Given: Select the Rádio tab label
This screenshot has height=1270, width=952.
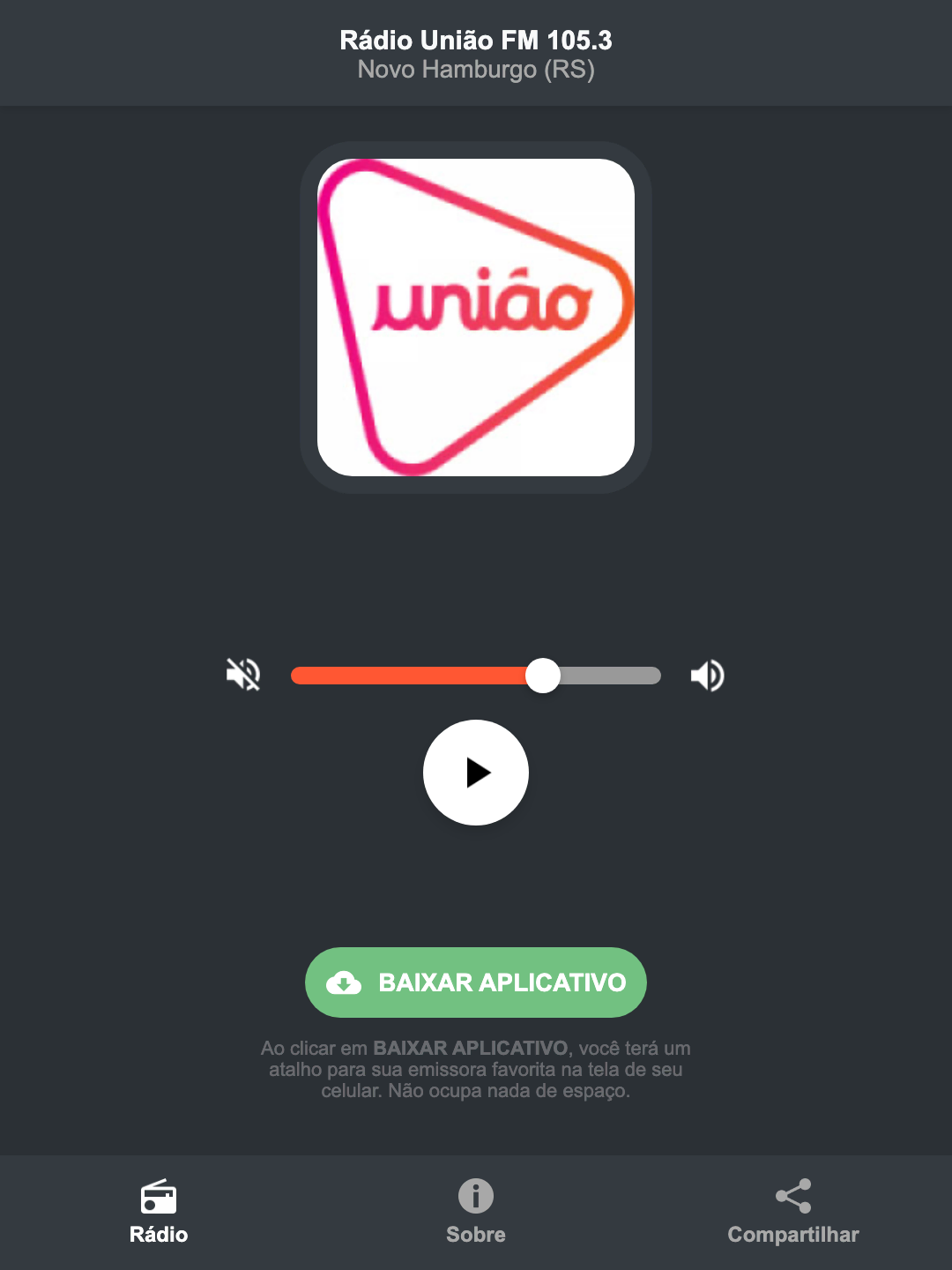Looking at the screenshot, I should tap(159, 1234).
